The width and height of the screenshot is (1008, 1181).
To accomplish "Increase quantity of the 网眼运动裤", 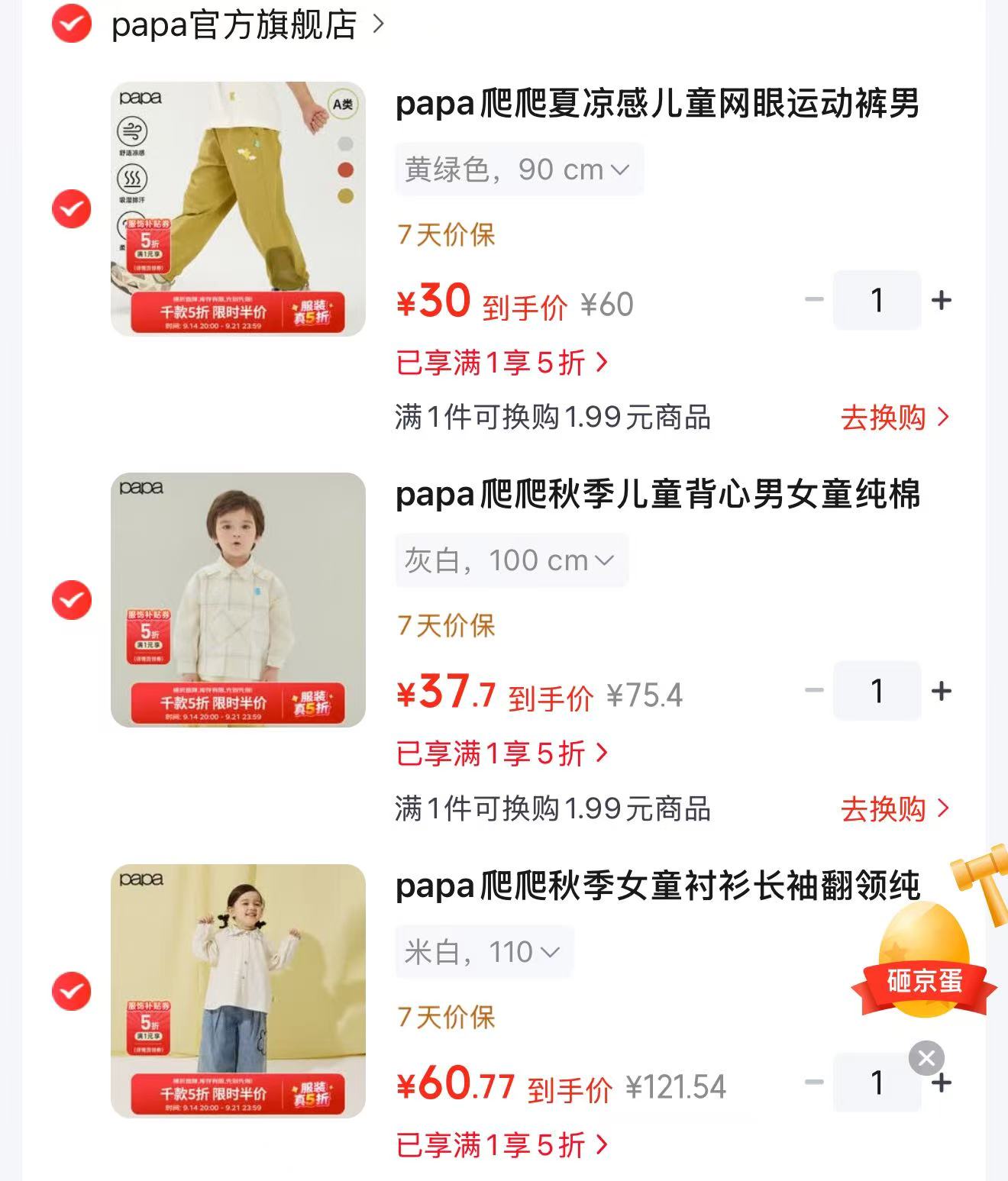I will coord(942,300).
